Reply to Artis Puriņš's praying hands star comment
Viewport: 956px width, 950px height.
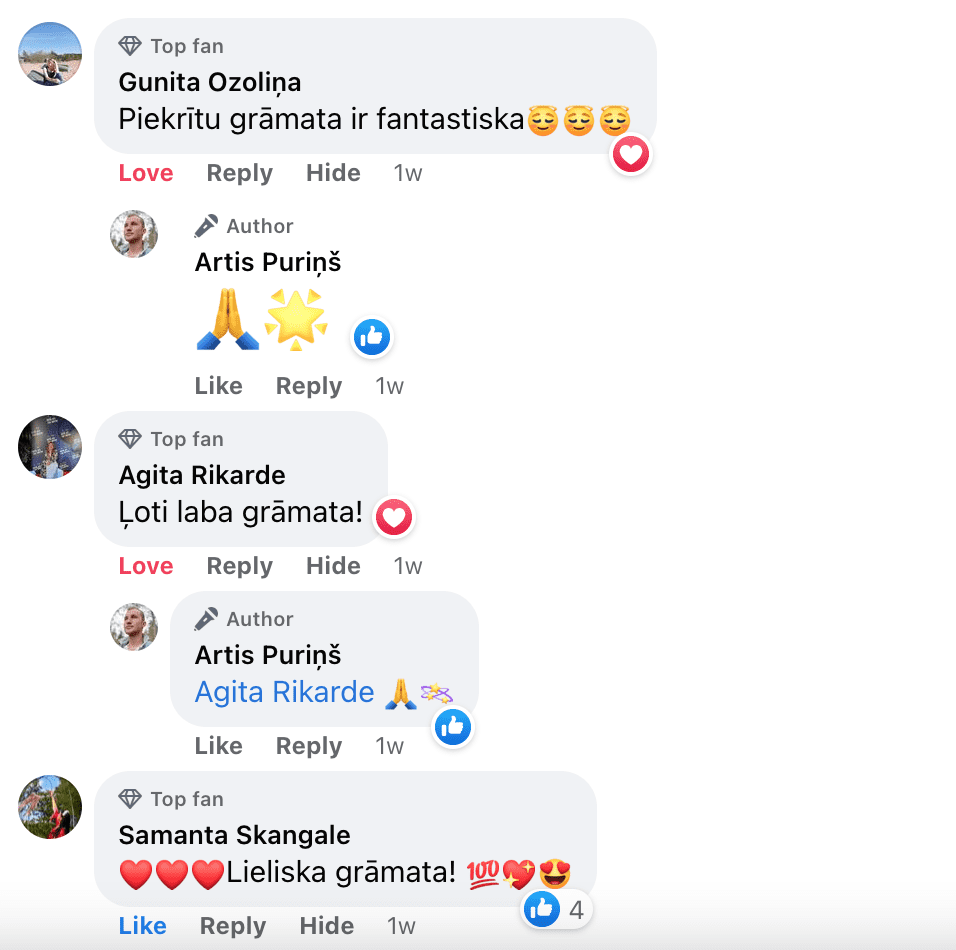coord(308,386)
